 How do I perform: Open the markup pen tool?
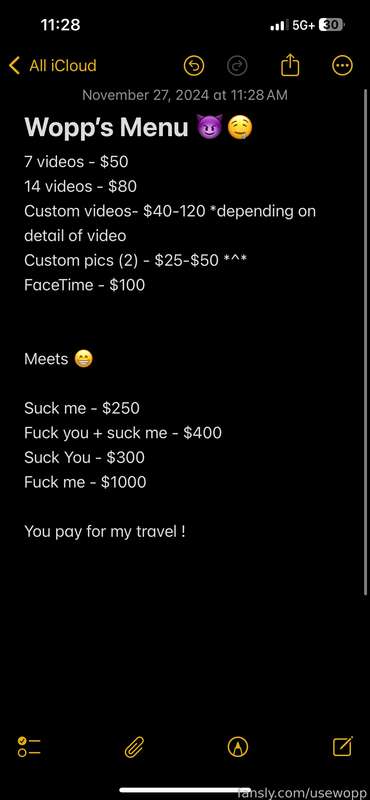click(238, 747)
